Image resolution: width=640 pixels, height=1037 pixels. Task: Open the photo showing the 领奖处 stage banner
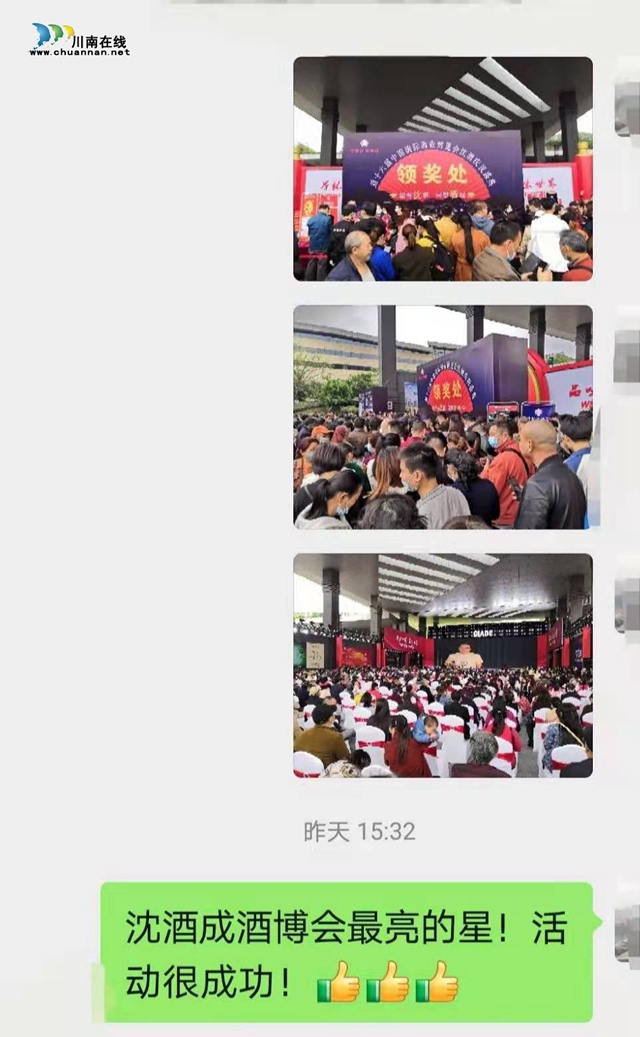442,168
